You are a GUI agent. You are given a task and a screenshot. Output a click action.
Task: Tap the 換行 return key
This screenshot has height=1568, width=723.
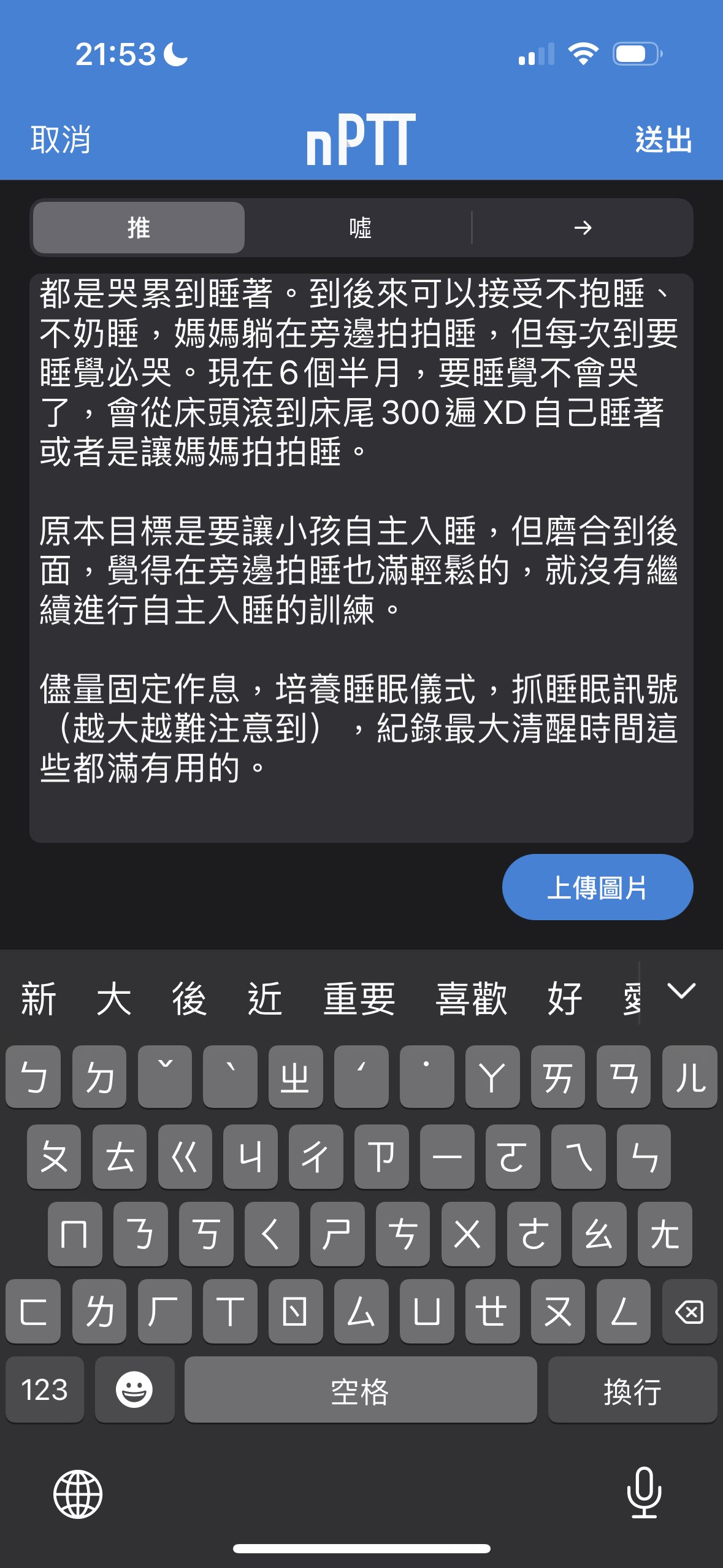[632, 1389]
